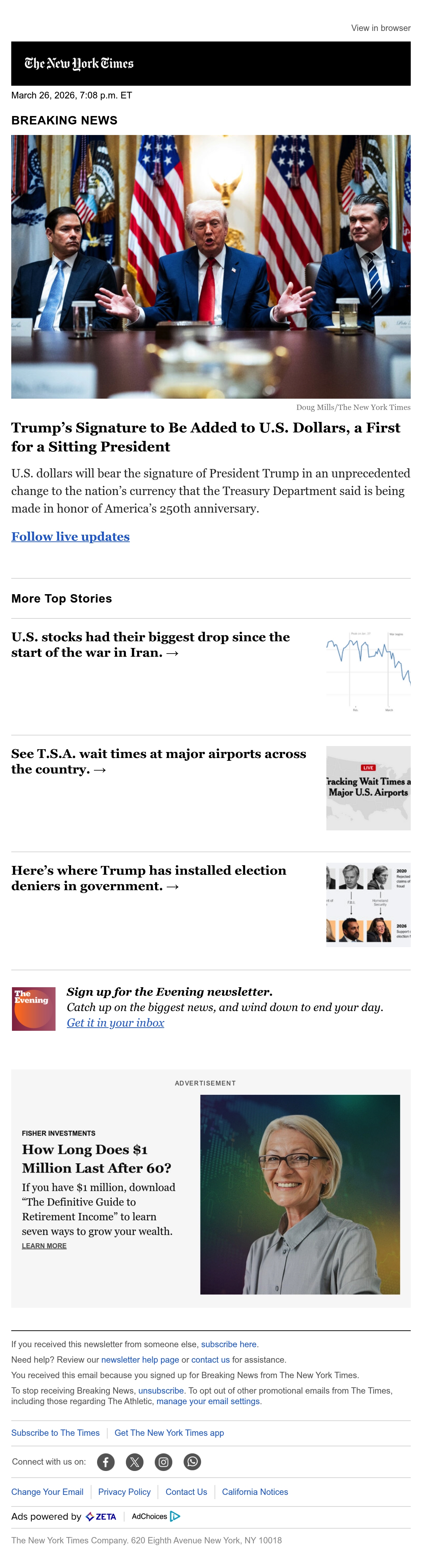Image resolution: width=422 pixels, height=1568 pixels.
Task: Tap the subscribe here link
Action: click(229, 1345)
